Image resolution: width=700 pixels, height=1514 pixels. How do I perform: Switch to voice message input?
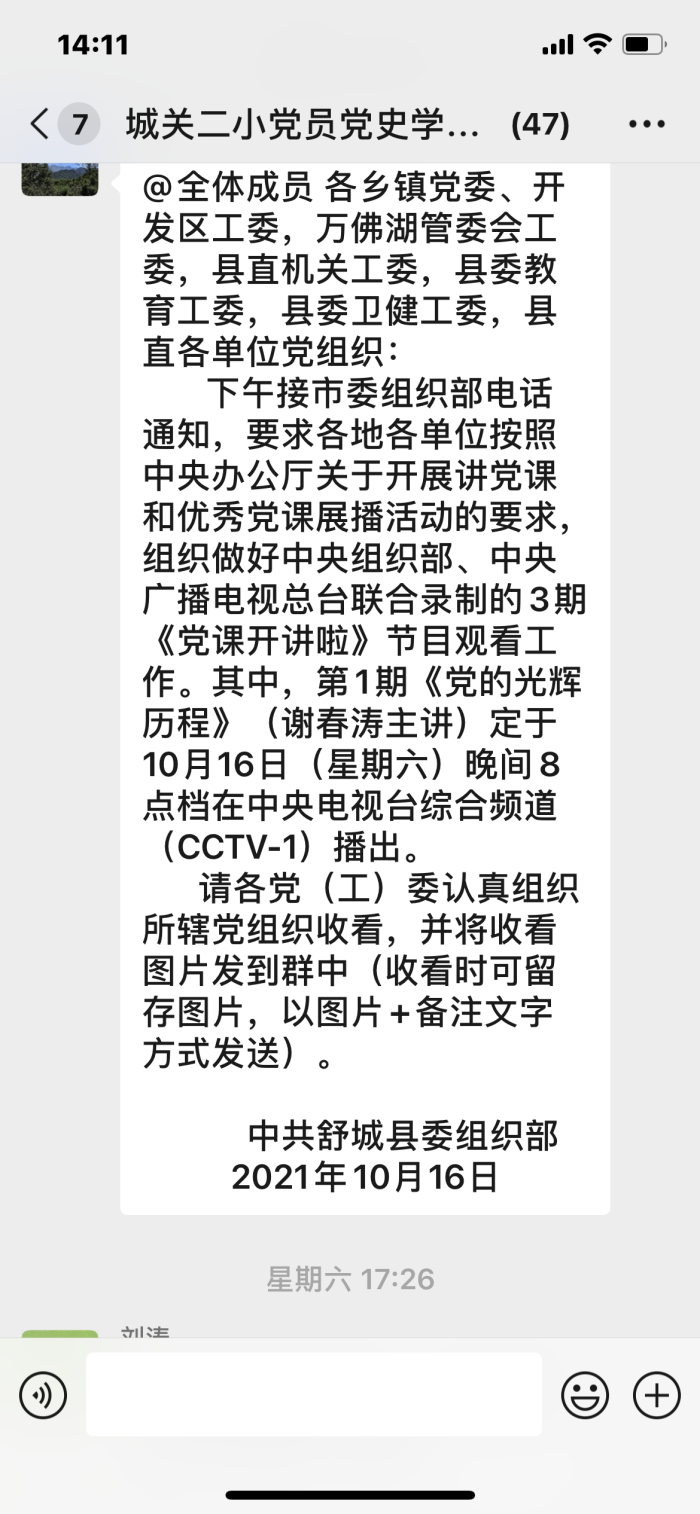pos(43,1395)
